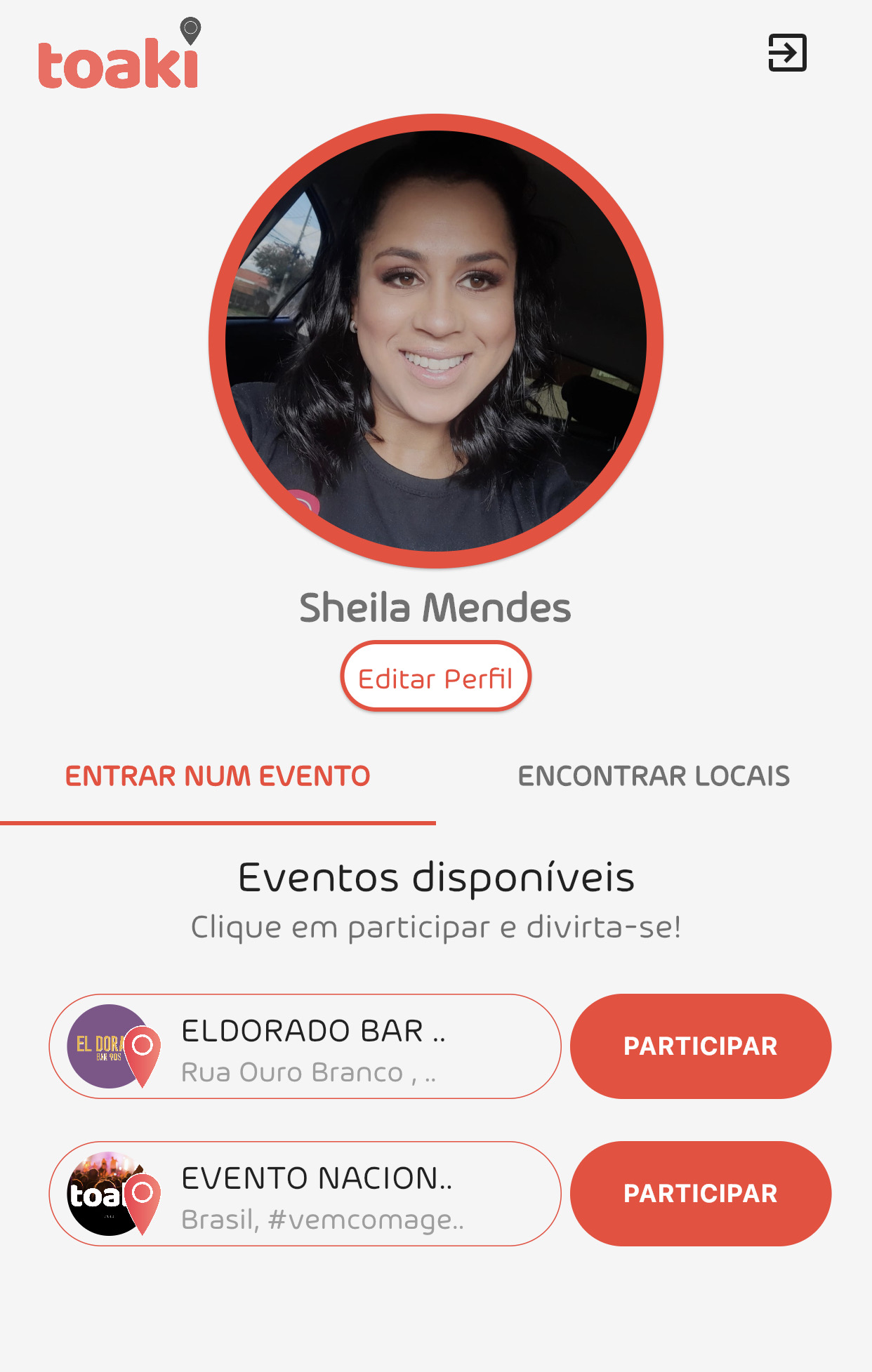Join Eldorado Bar with Participar
This screenshot has width=872, height=1372.
tap(700, 1046)
